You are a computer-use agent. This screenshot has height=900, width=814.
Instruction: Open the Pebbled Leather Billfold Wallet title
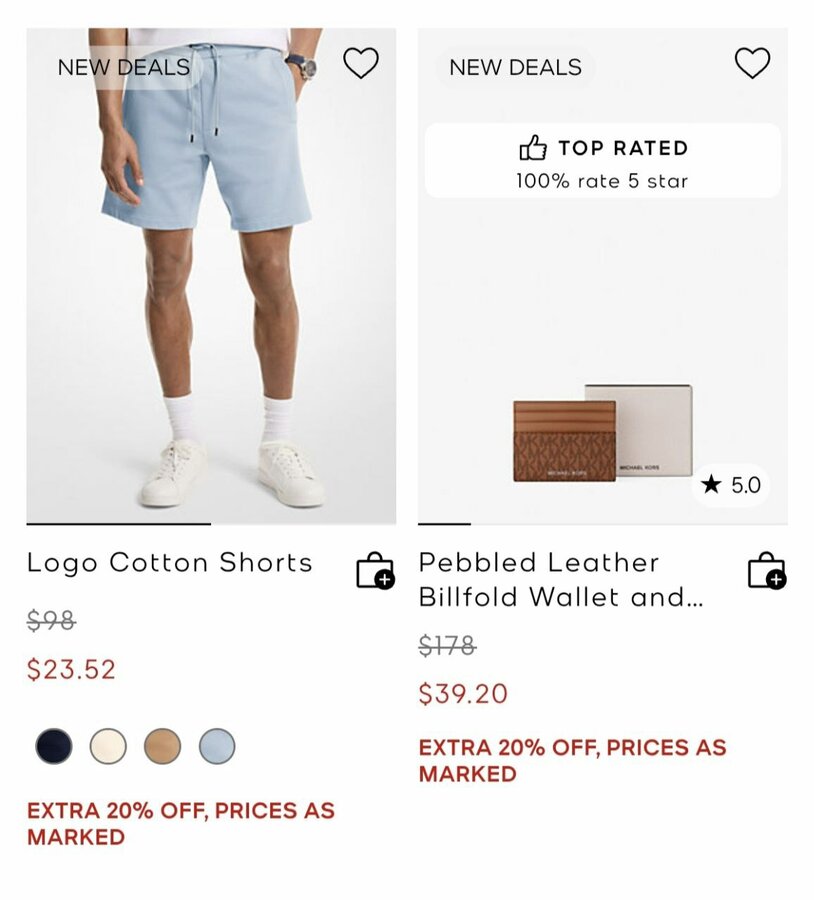pyautogui.click(x=560, y=579)
